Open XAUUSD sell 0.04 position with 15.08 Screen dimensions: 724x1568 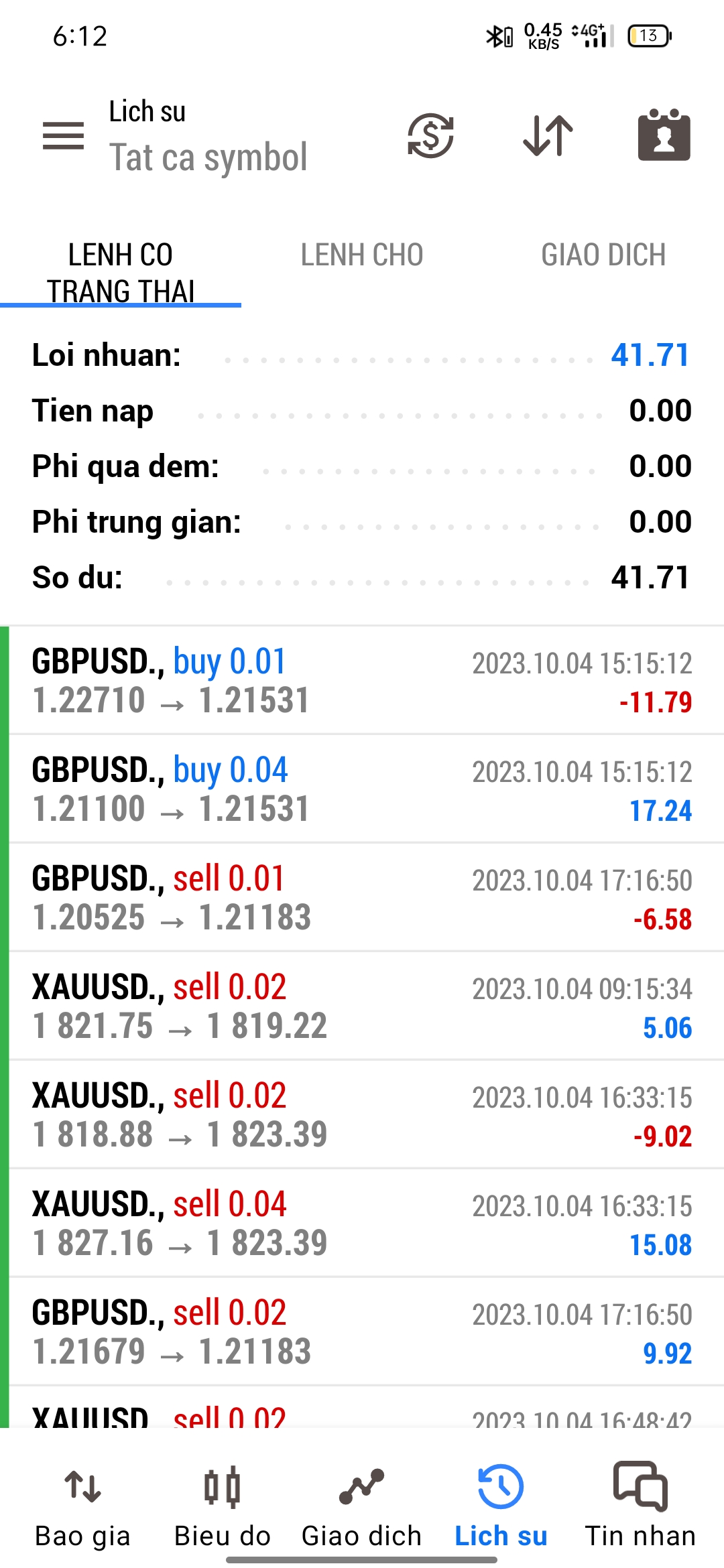point(362,1224)
